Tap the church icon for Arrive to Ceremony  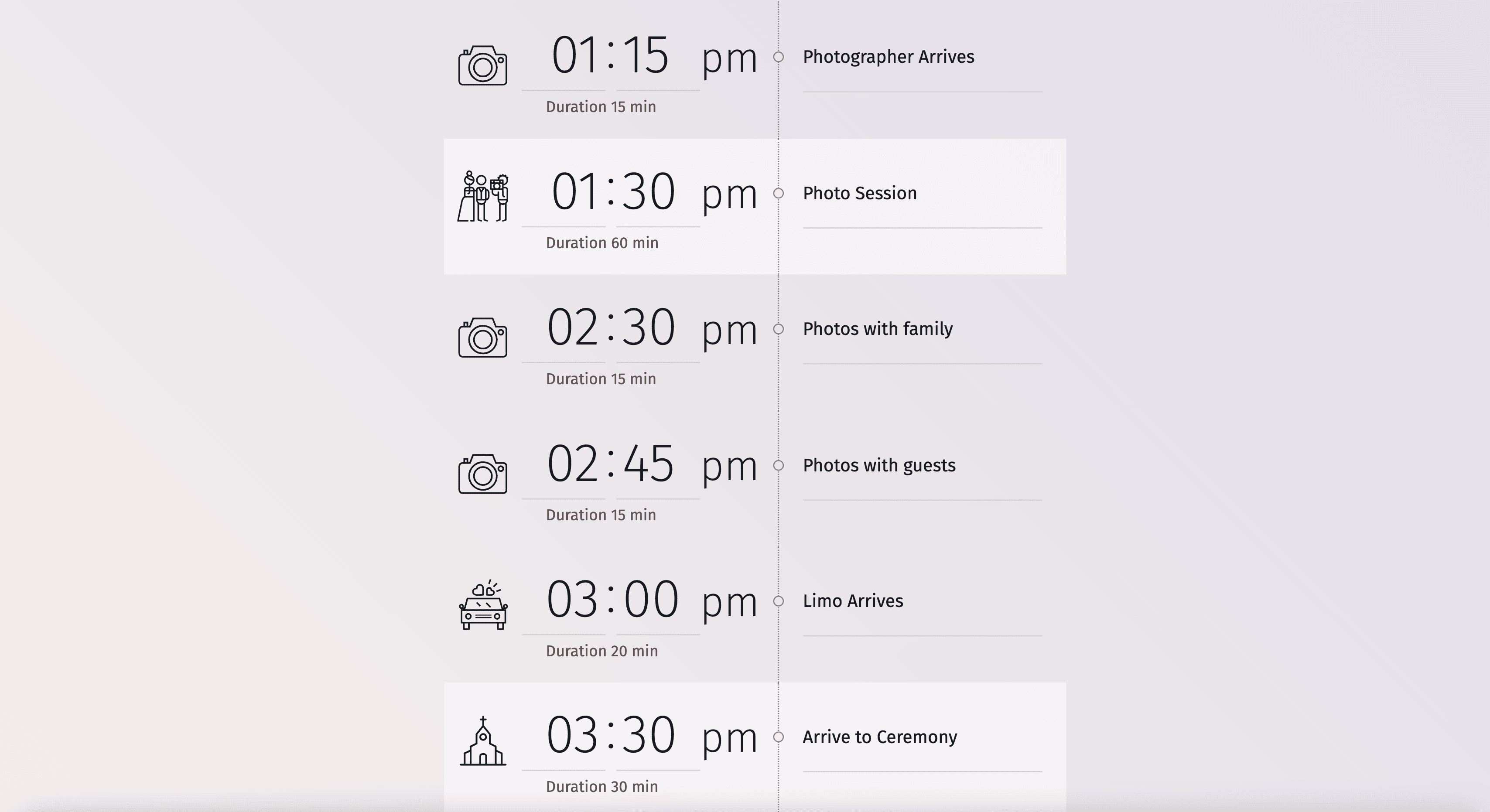483,741
